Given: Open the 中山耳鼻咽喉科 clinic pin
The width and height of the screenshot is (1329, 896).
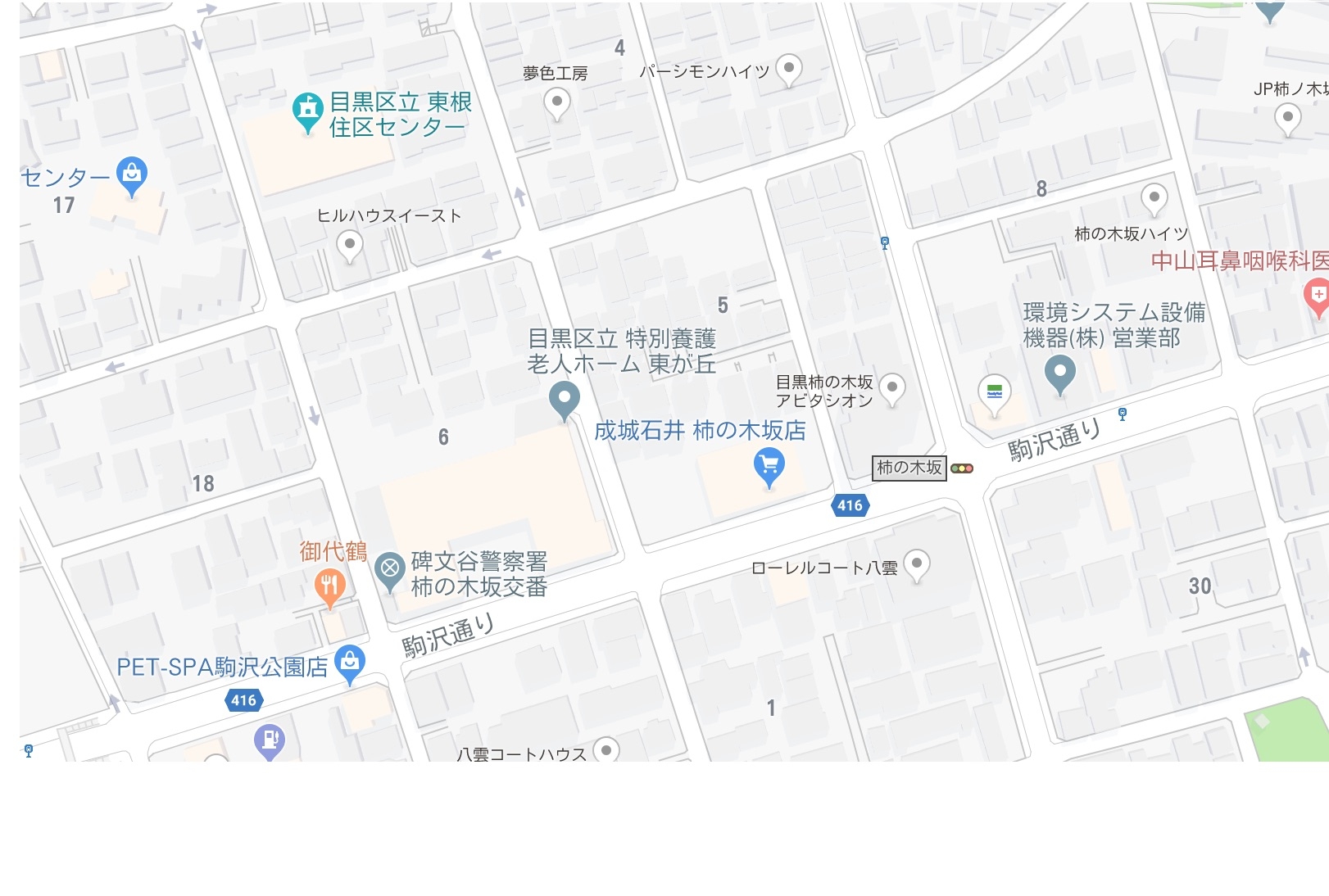Looking at the screenshot, I should 1317,295.
